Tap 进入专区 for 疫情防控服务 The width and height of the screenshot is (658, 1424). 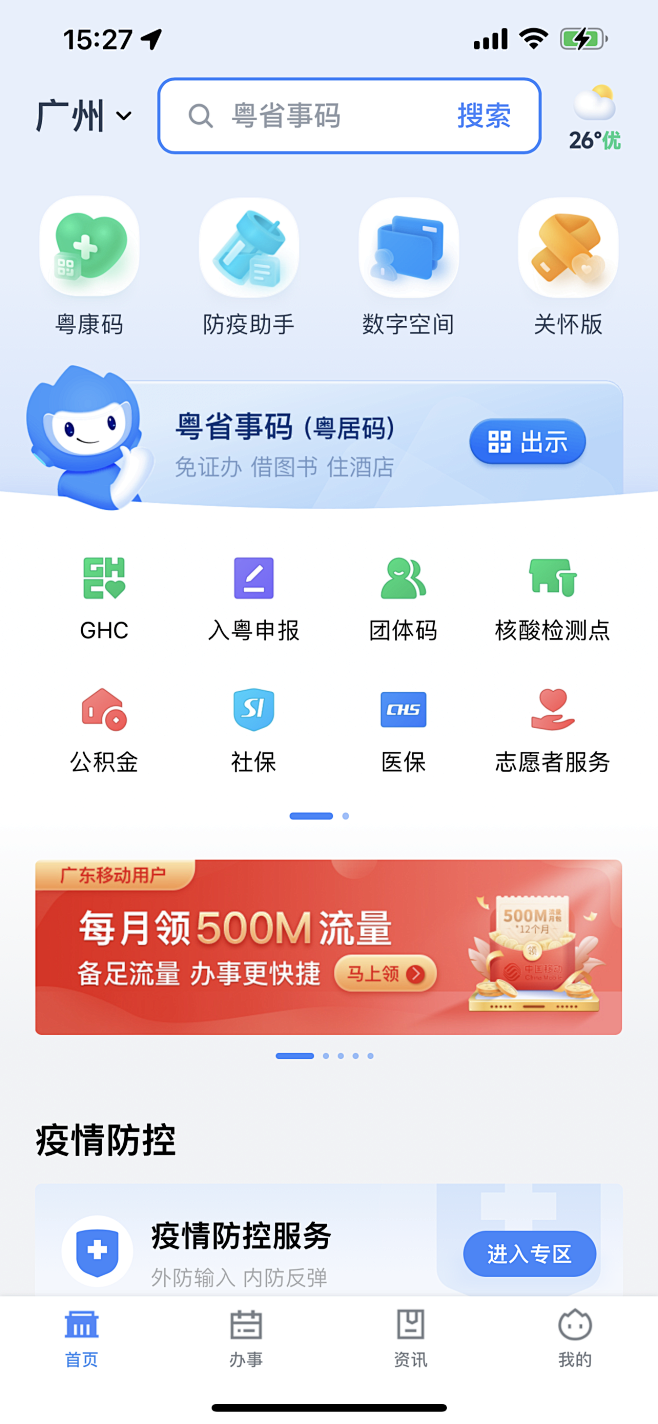pyautogui.click(x=529, y=1254)
